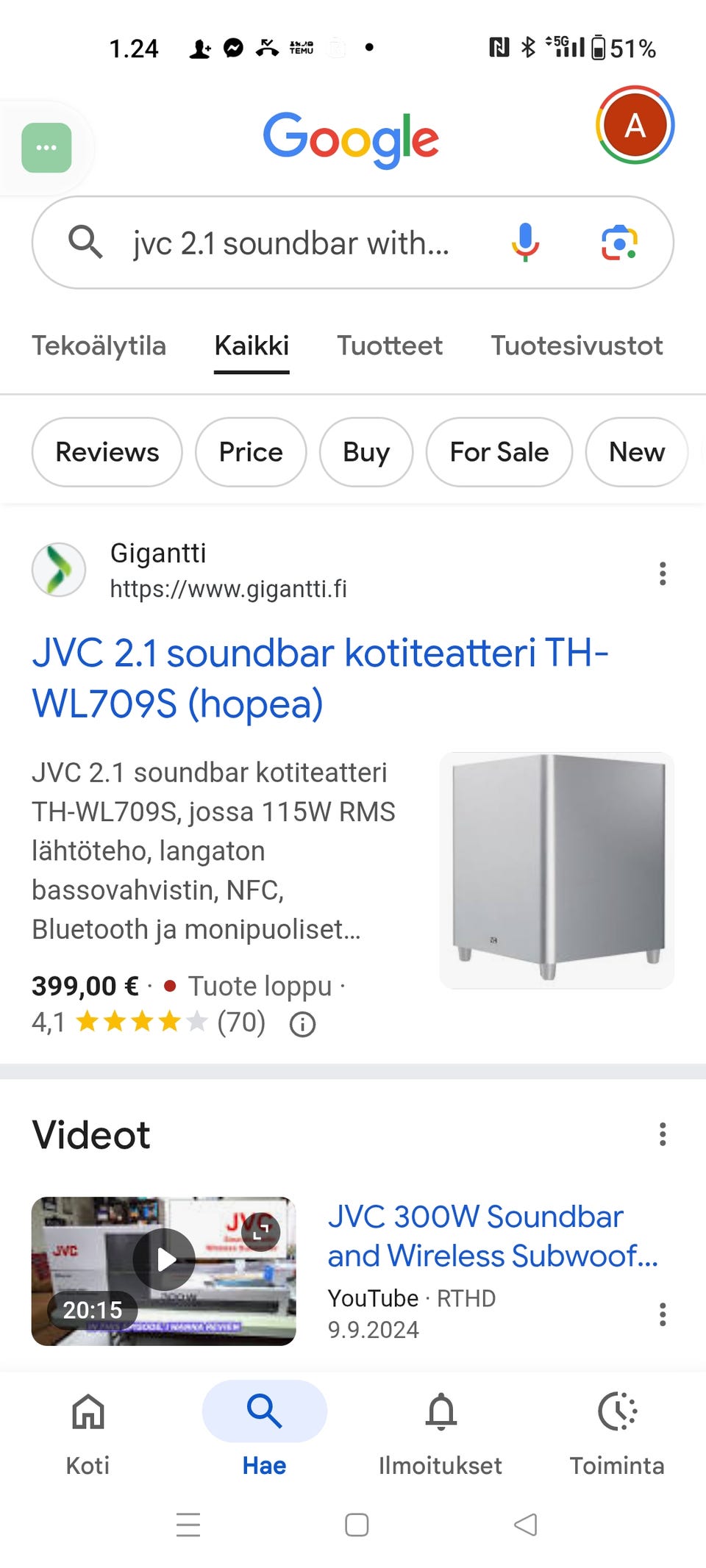Screen dimensions: 706x1568
Task: Toggle the For Sale filter chip
Action: (499, 452)
